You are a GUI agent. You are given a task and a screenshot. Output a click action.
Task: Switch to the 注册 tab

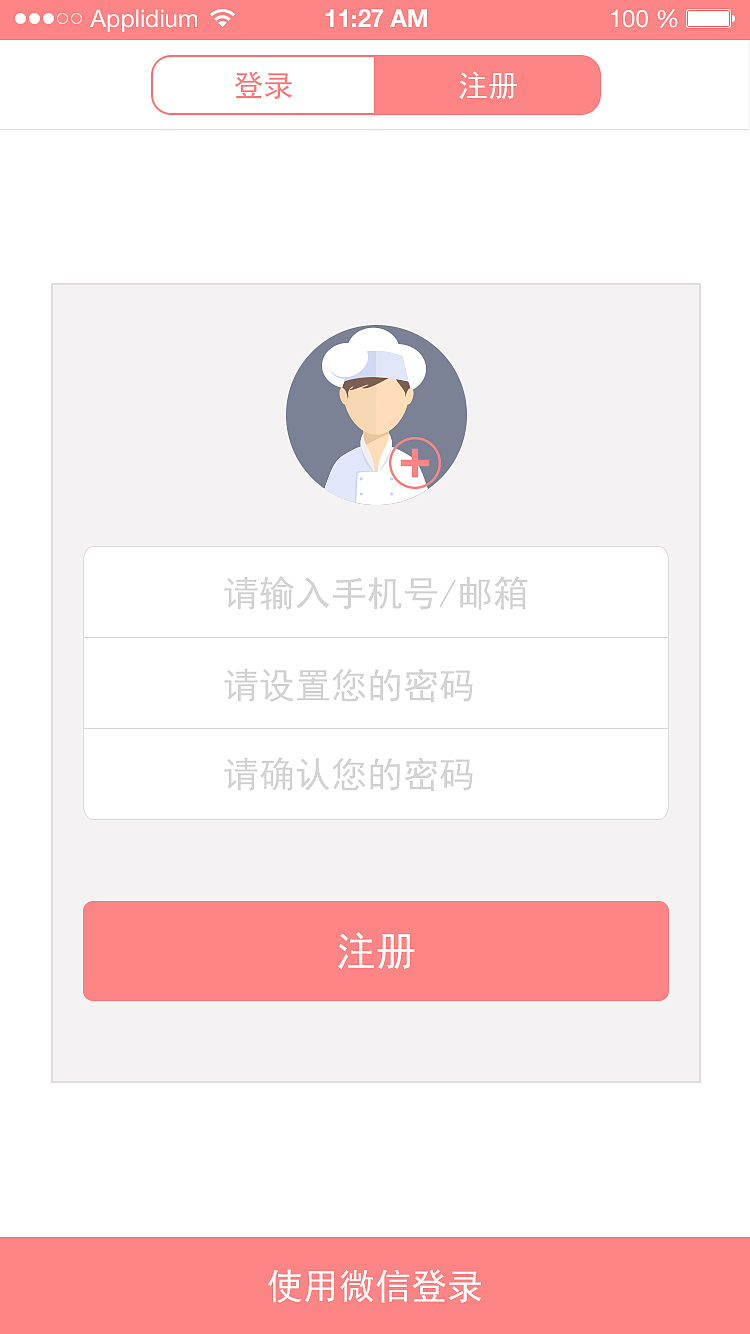click(488, 85)
